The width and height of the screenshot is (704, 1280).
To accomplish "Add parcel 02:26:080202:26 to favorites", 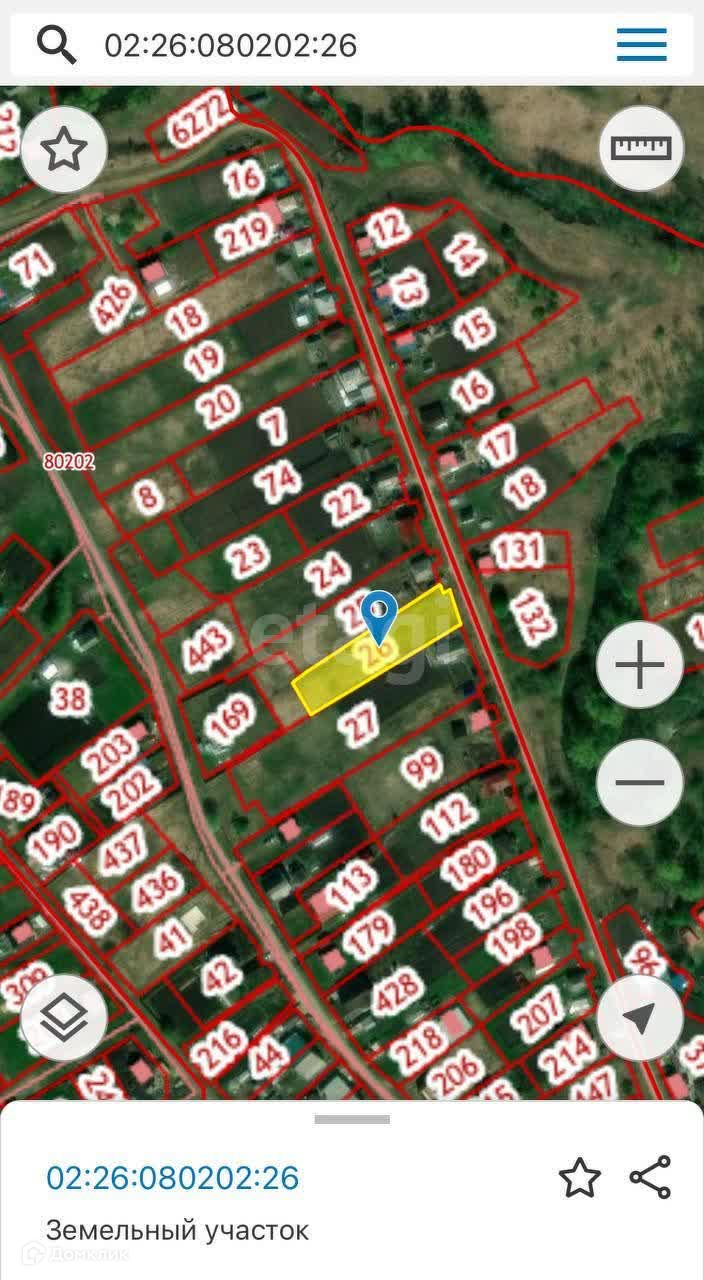I will coord(579,1178).
